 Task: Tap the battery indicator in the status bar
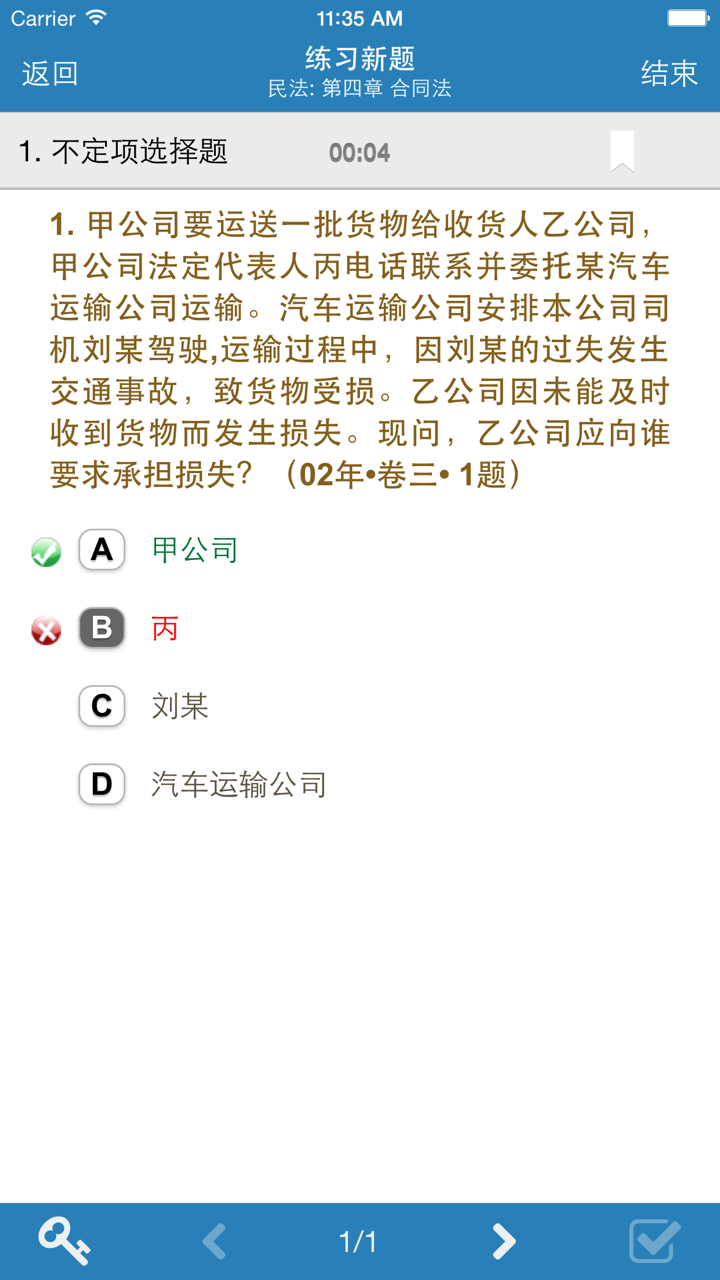688,17
